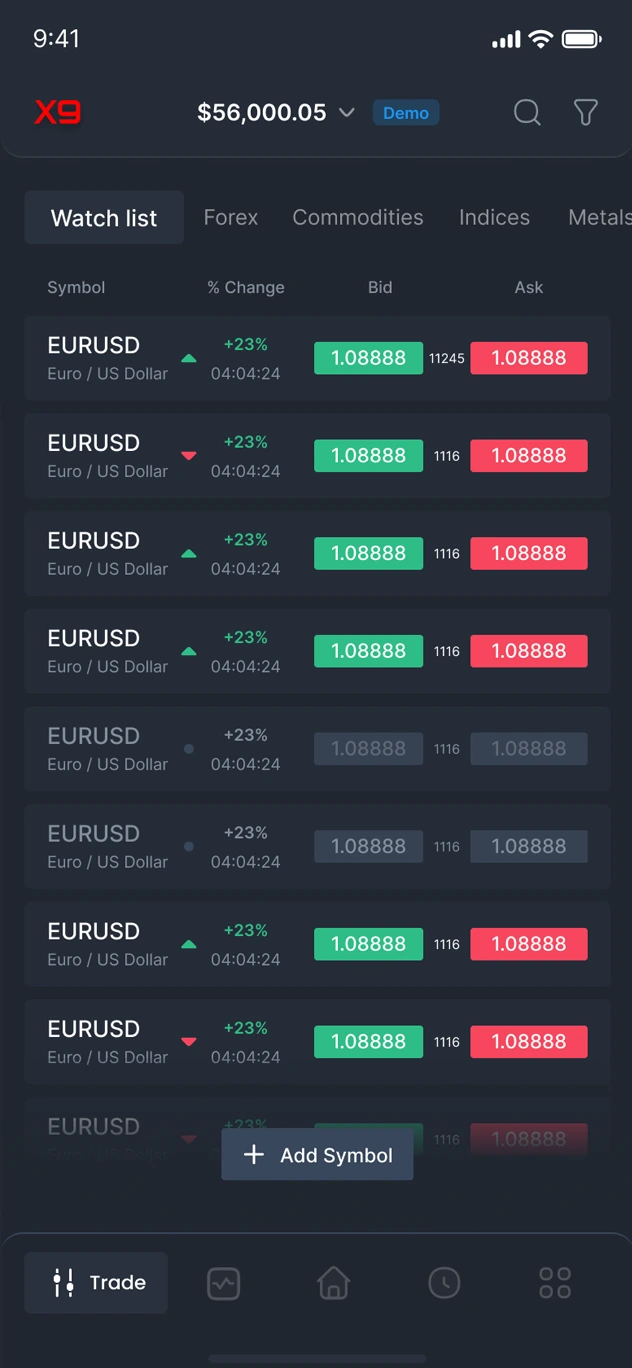632x1368 pixels.
Task: Open the history clock tab
Action: point(444,1283)
